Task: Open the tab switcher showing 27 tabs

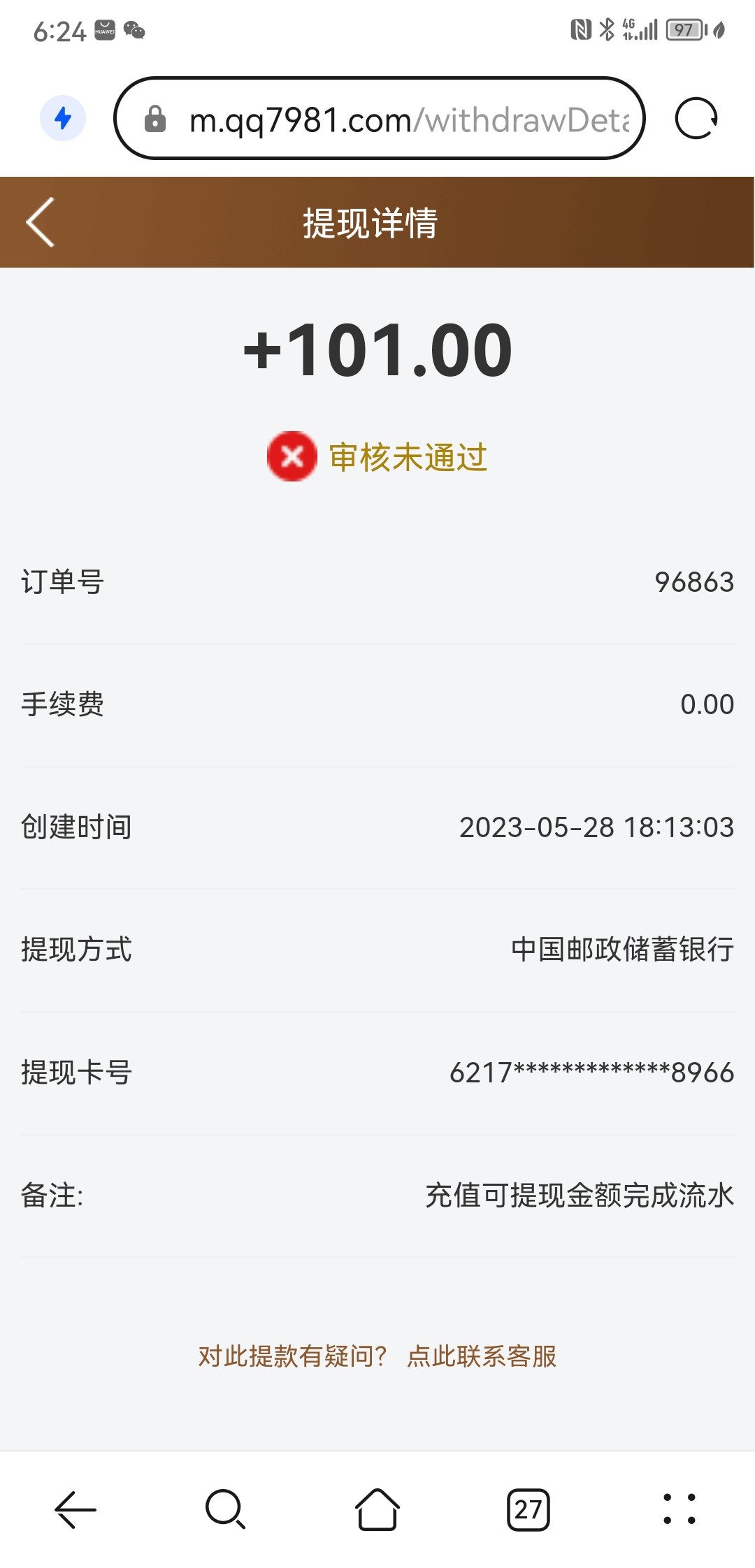Action: tap(528, 1509)
